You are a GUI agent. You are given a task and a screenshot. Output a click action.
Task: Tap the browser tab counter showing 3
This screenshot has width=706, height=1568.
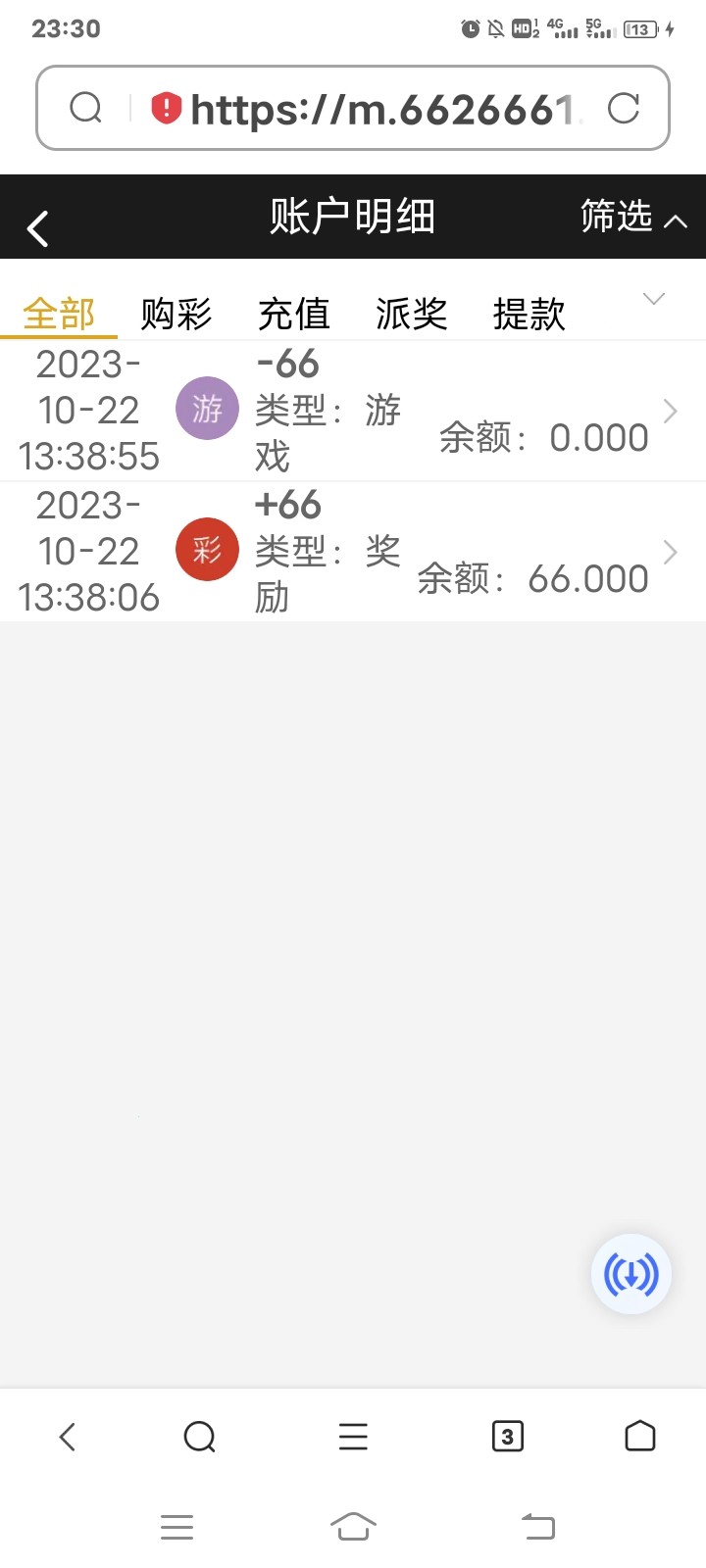tap(507, 1437)
